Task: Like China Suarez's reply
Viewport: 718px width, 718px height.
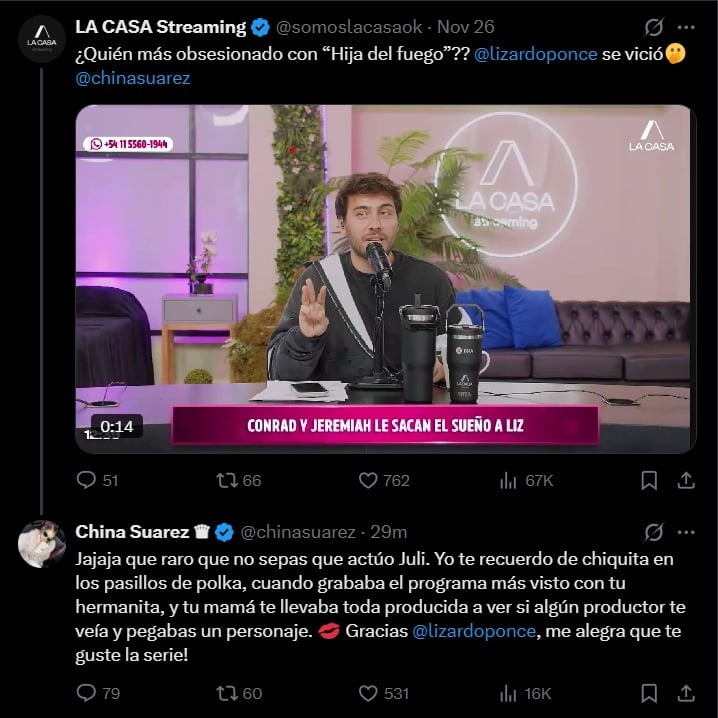Action: click(x=369, y=693)
